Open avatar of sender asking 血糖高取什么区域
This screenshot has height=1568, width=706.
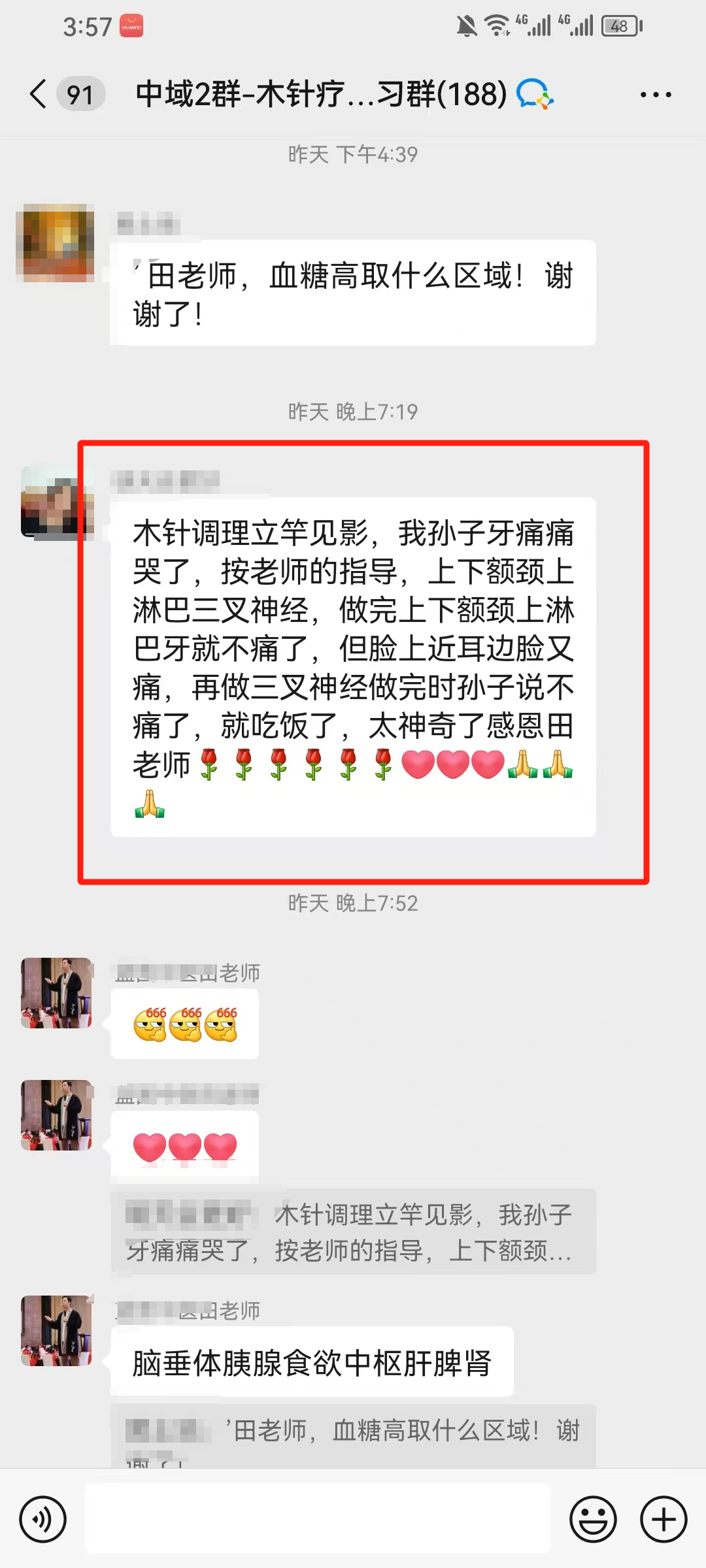[x=56, y=243]
